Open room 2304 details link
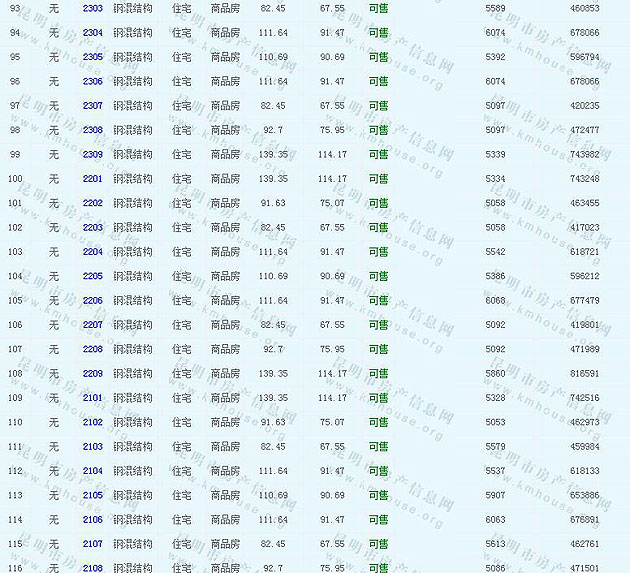Screen dimensions: 630x573 pyautogui.click(x=92, y=33)
